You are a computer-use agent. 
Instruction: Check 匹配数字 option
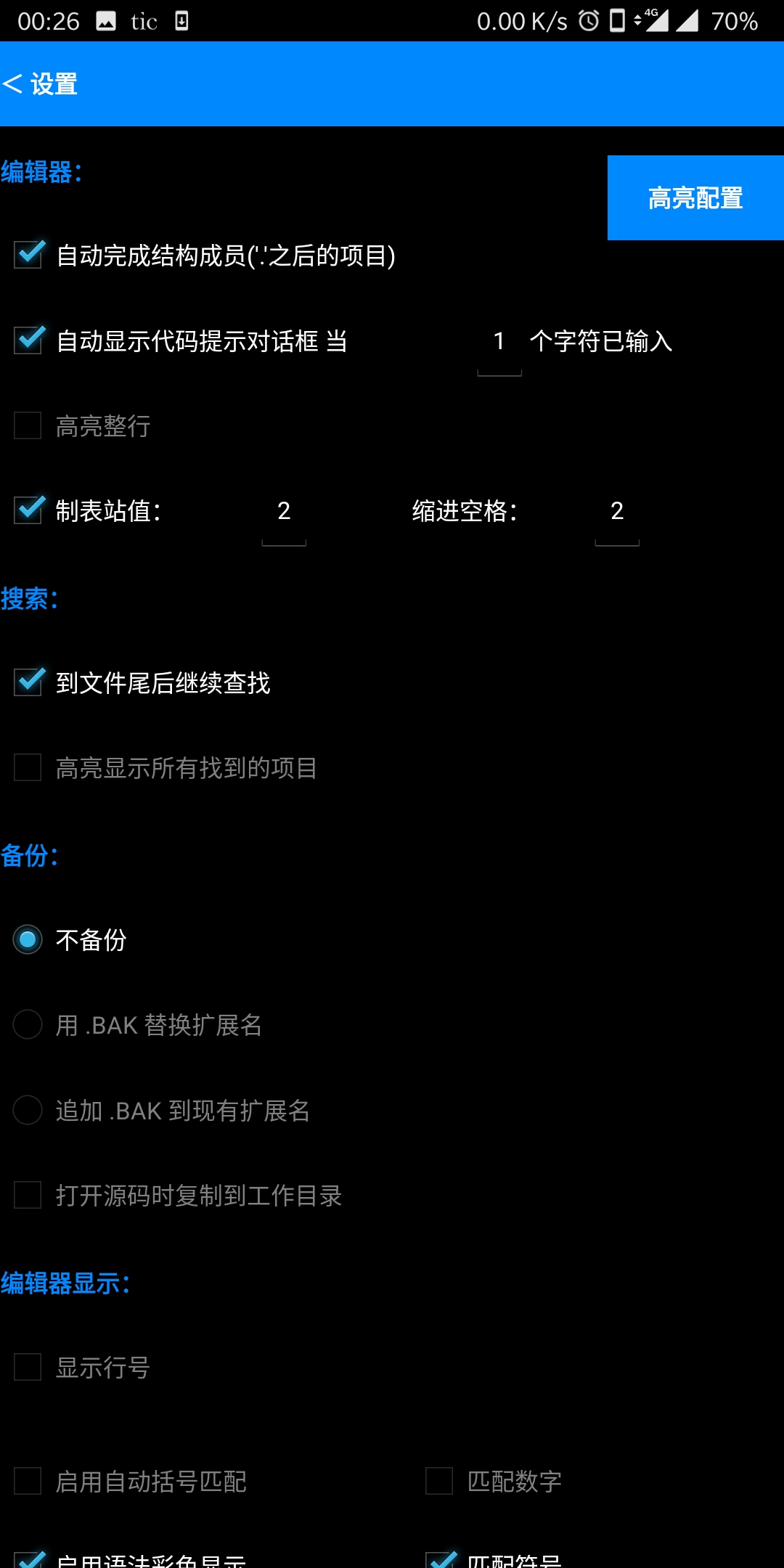439,1481
